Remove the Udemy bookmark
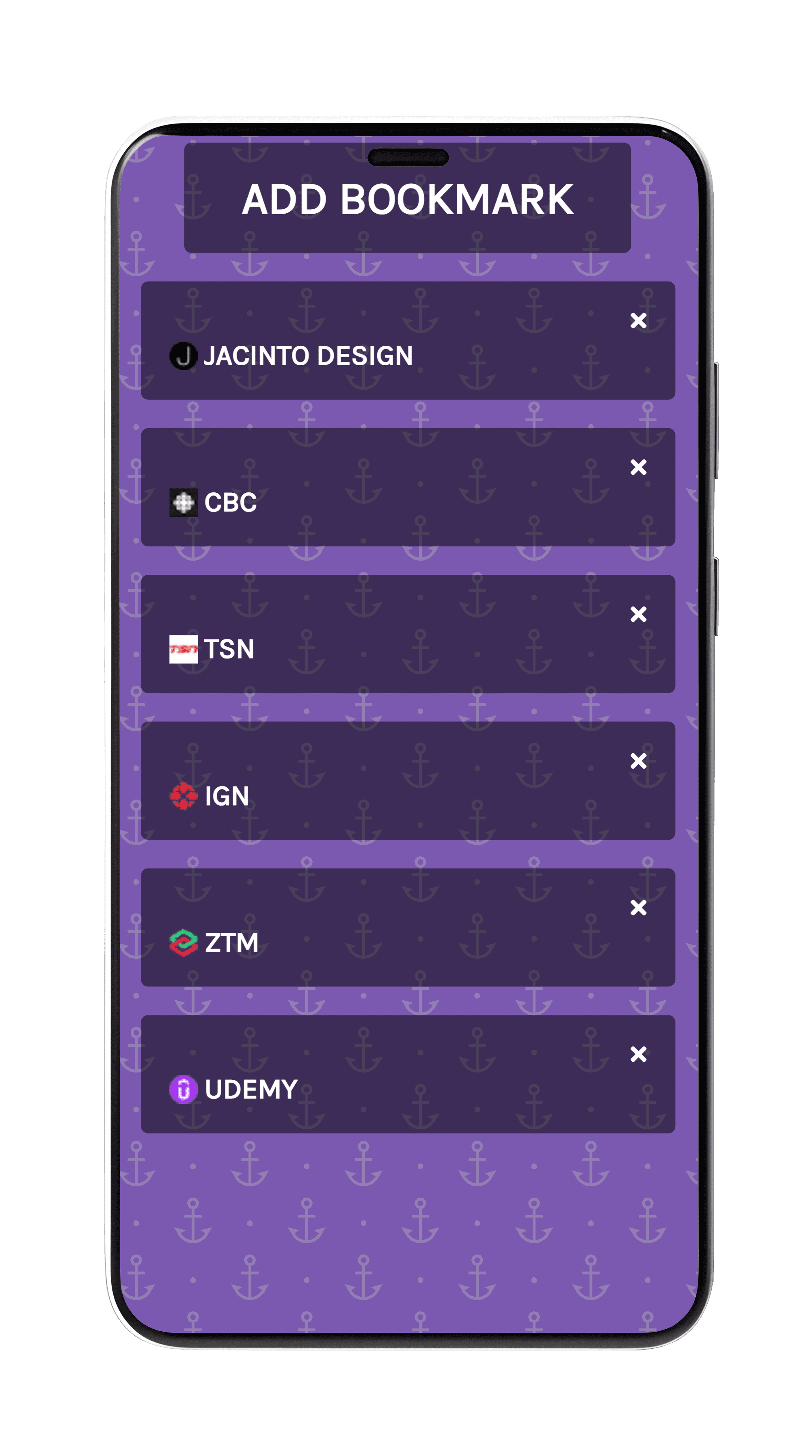Screen dimensions: 812x1456 coord(638,1054)
